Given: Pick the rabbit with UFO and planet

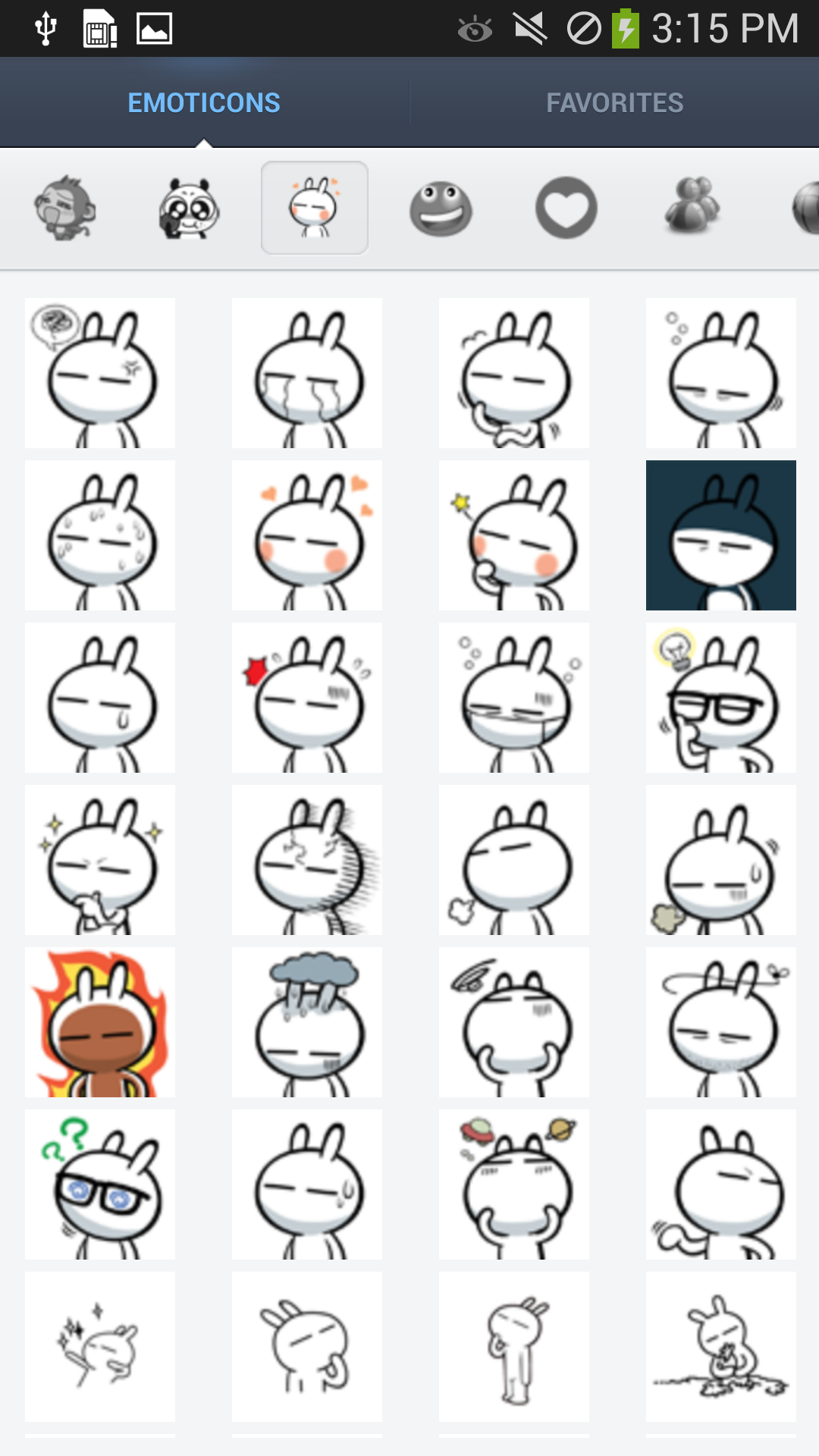Looking at the screenshot, I should point(513,1185).
